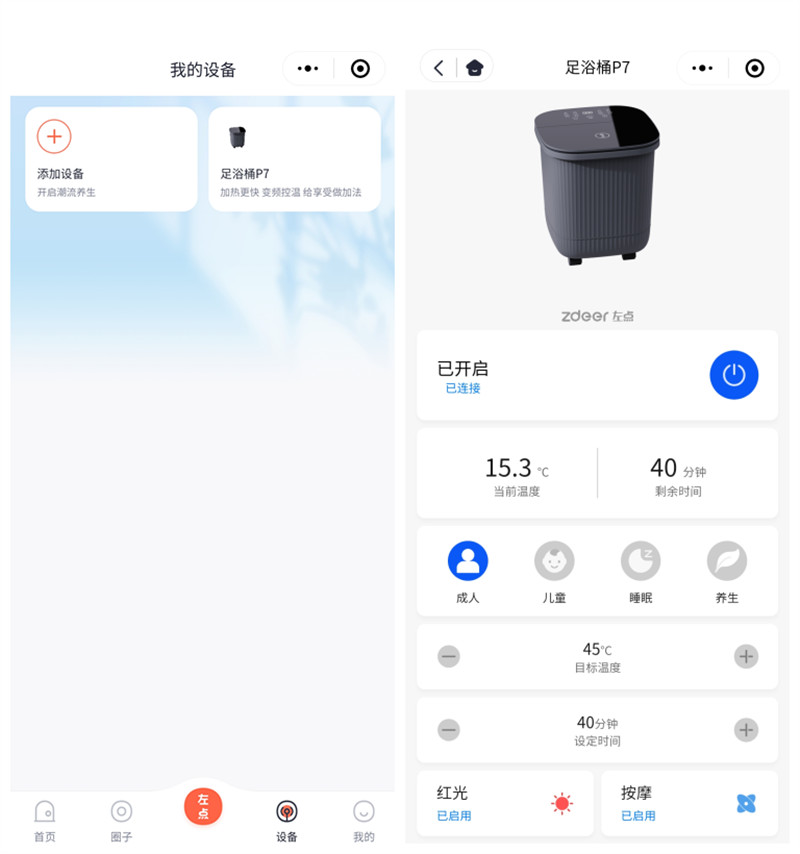
Task: Tap the 添加设备 card
Action: tap(111, 158)
